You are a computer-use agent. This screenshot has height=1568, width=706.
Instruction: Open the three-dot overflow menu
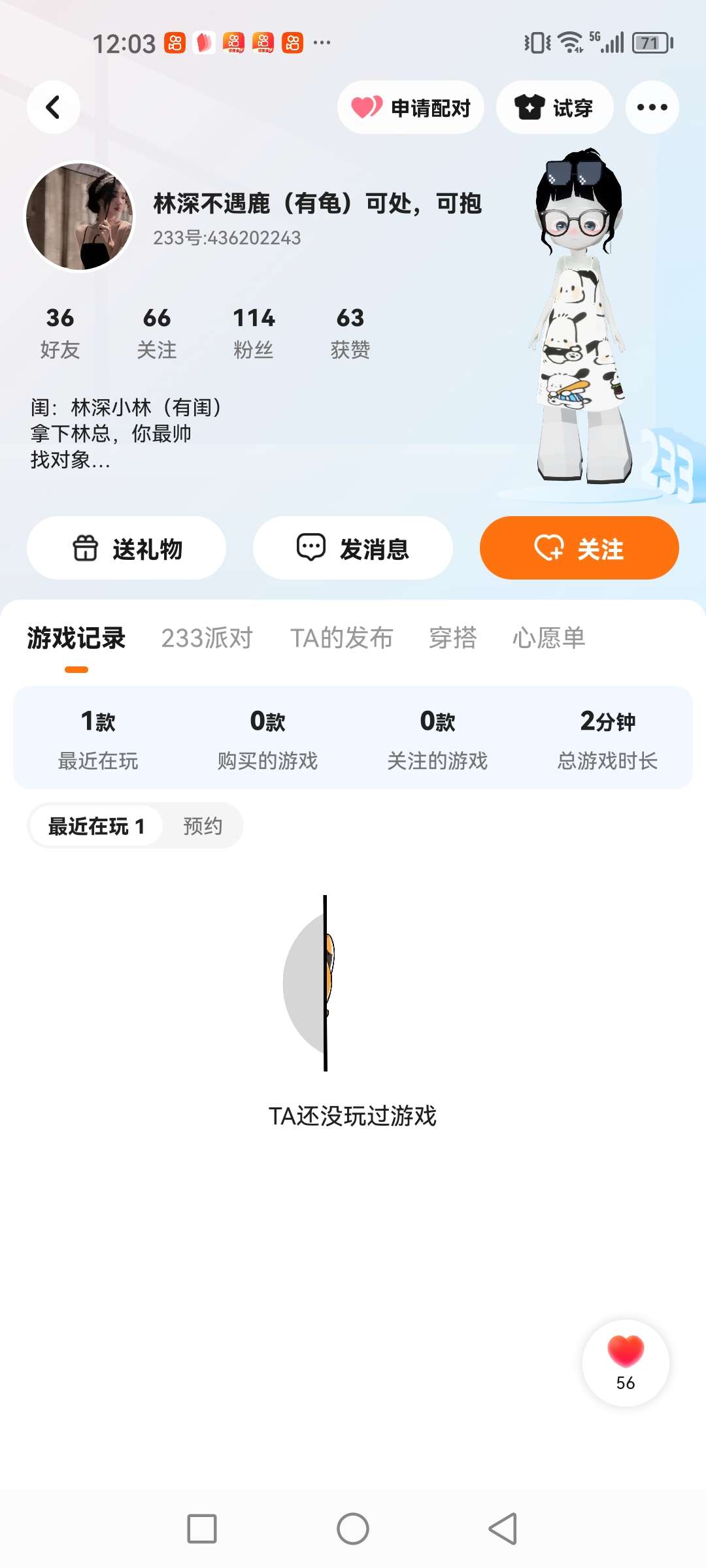pyautogui.click(x=652, y=107)
